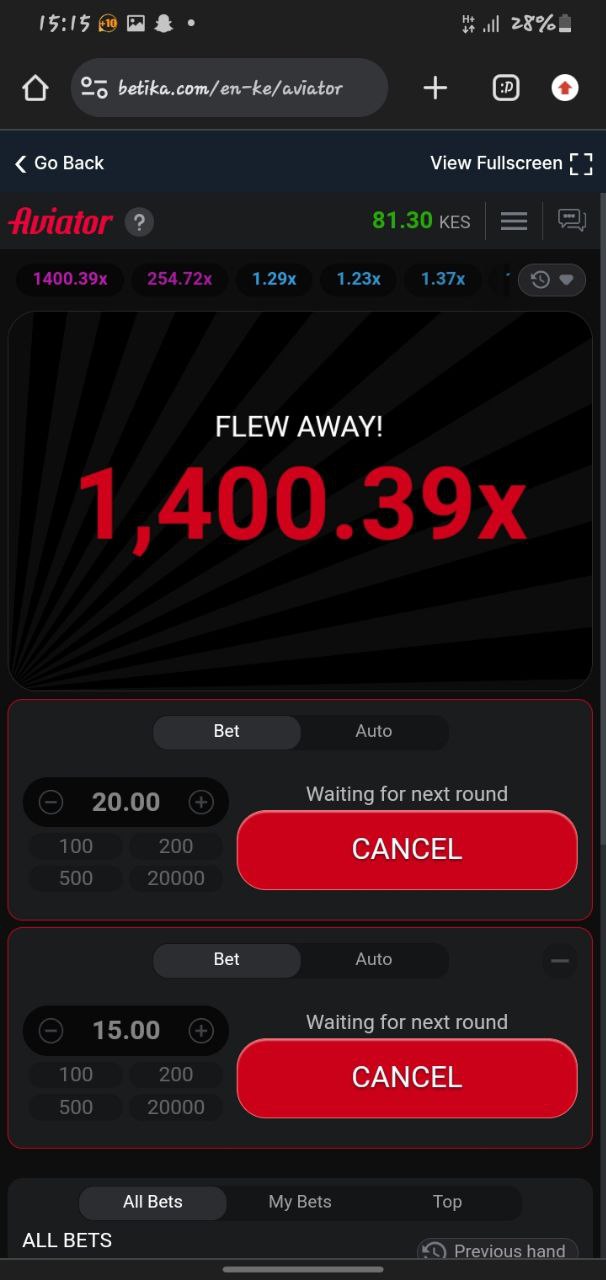The image size is (606, 1280).
Task: Go back via the Go Back link
Action: pos(59,163)
